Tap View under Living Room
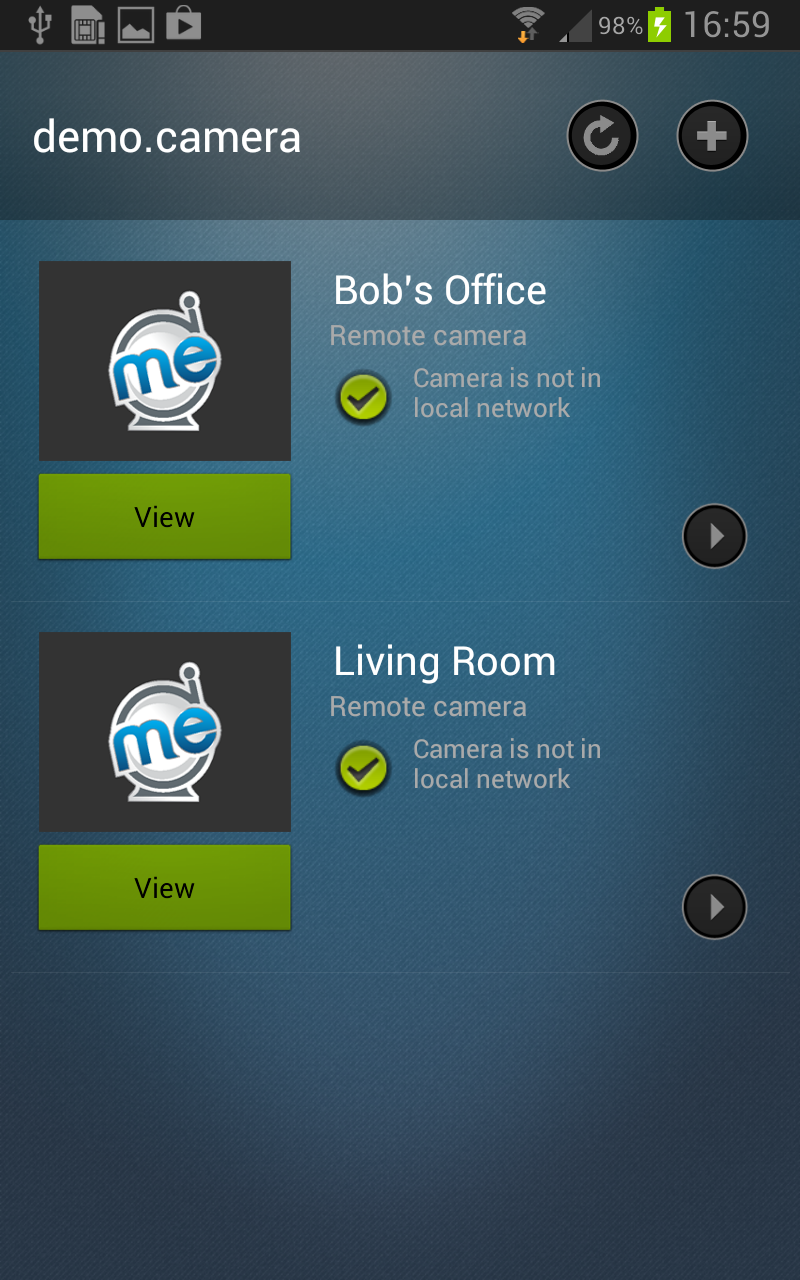 pyautogui.click(x=165, y=888)
